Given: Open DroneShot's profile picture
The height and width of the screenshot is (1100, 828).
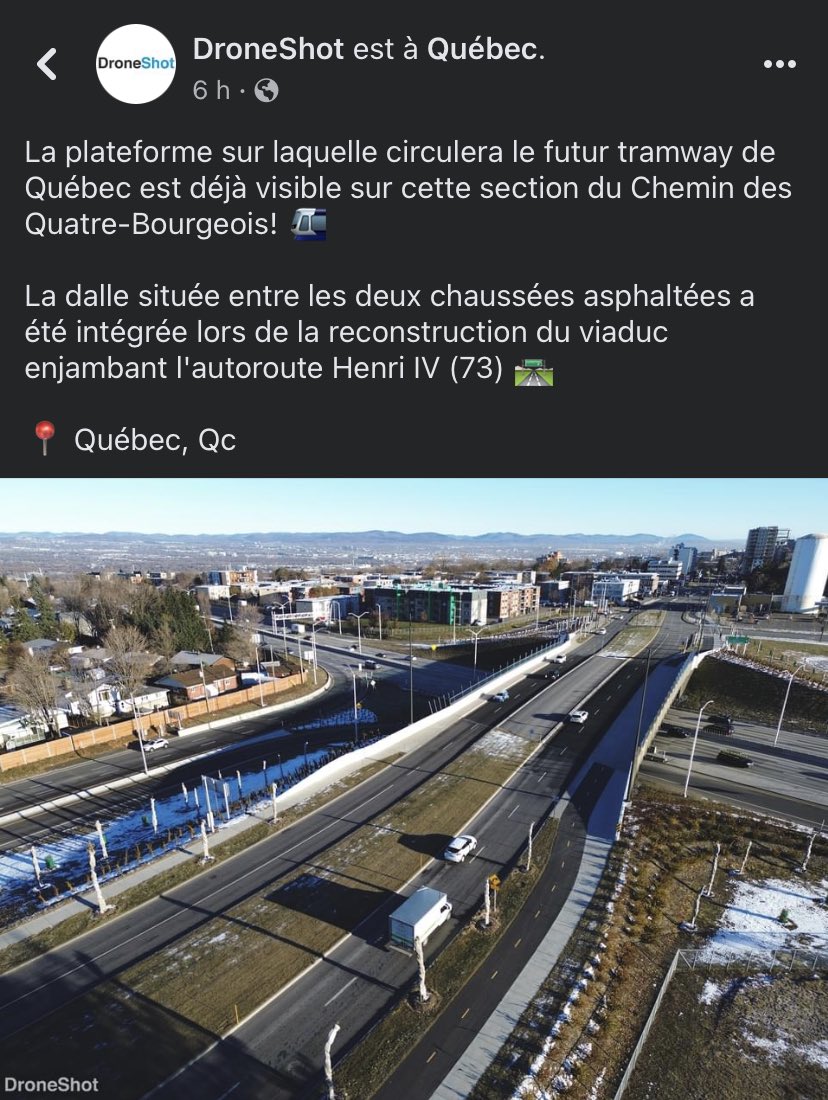Looking at the screenshot, I should coord(136,64).
